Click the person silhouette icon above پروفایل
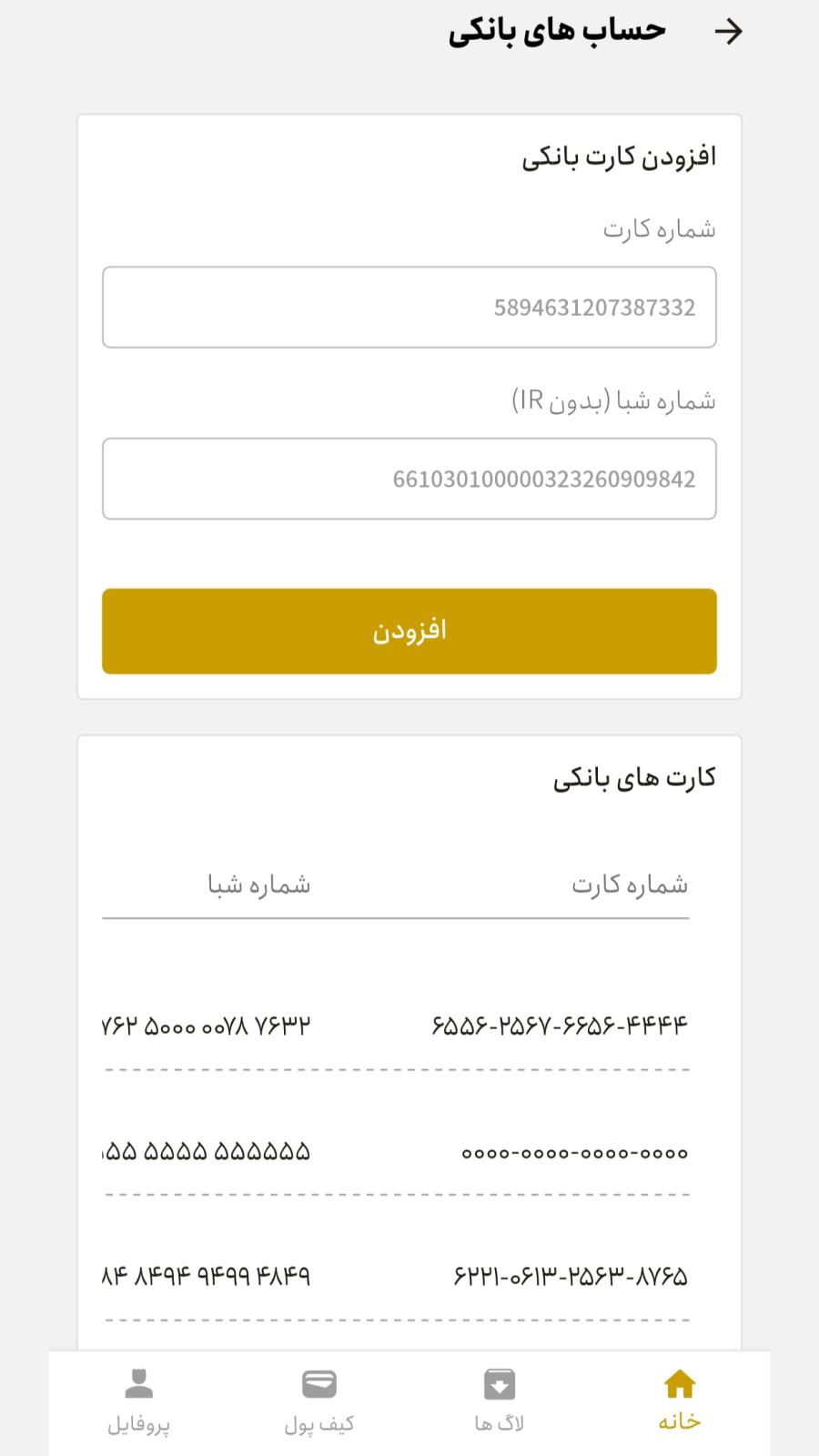Screen dimensions: 819x1456 (138, 1383)
